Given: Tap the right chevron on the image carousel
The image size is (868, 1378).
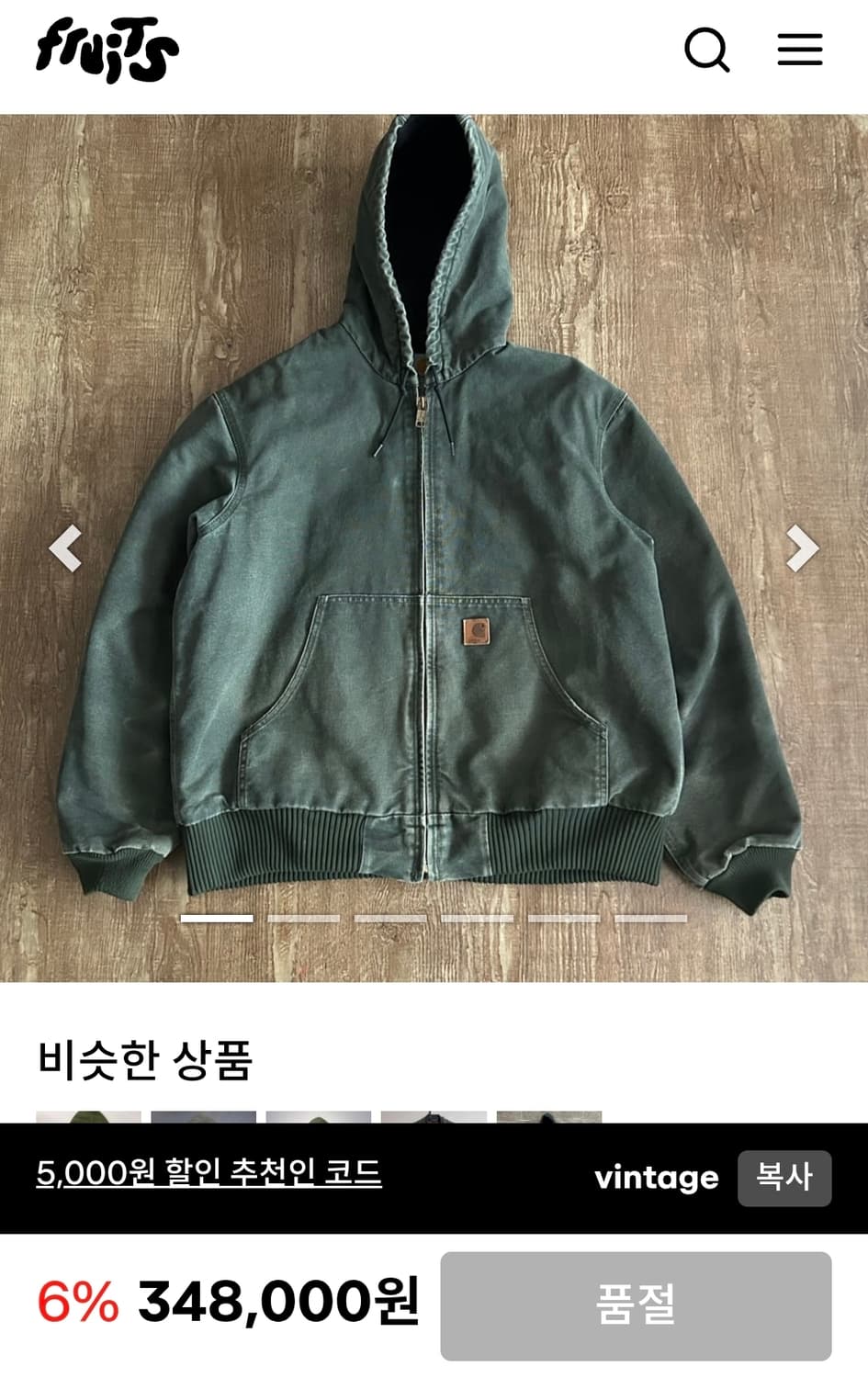Looking at the screenshot, I should click(802, 549).
